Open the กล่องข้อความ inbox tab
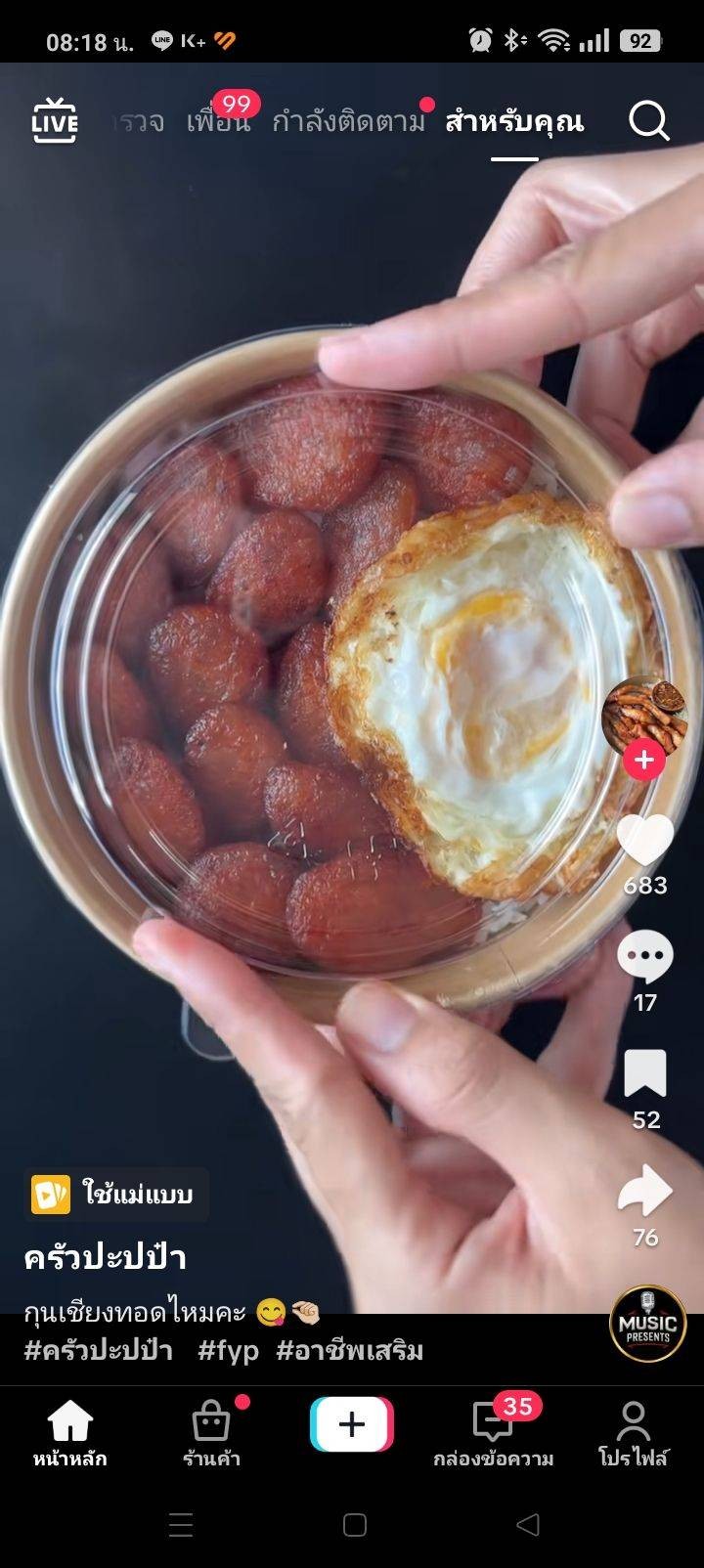Viewport: 704px width, 1568px height. coord(494,1433)
